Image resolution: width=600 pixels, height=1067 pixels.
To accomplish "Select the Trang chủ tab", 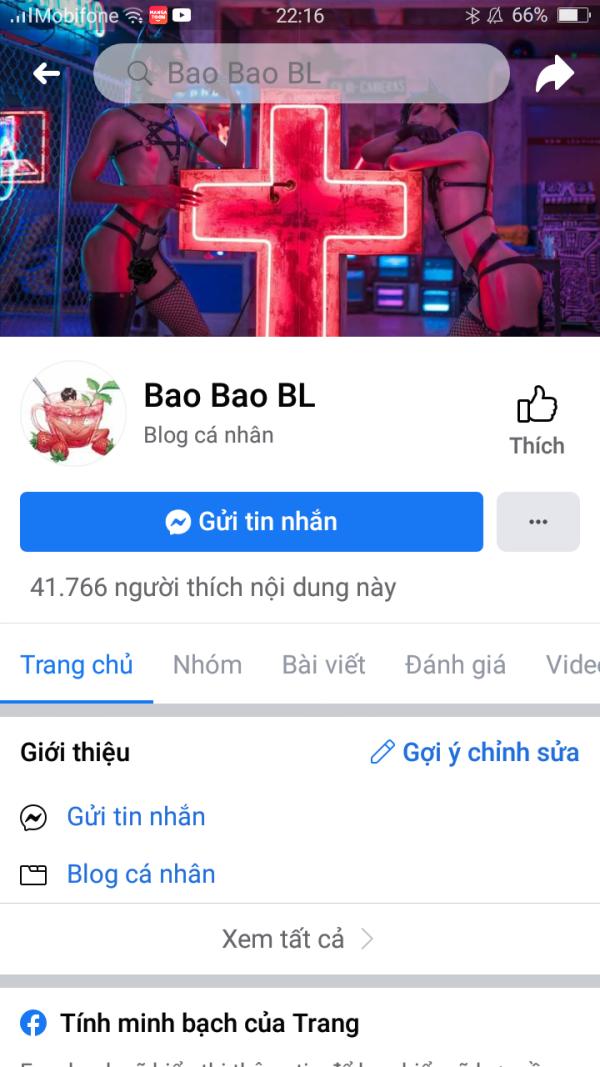I will (76, 665).
